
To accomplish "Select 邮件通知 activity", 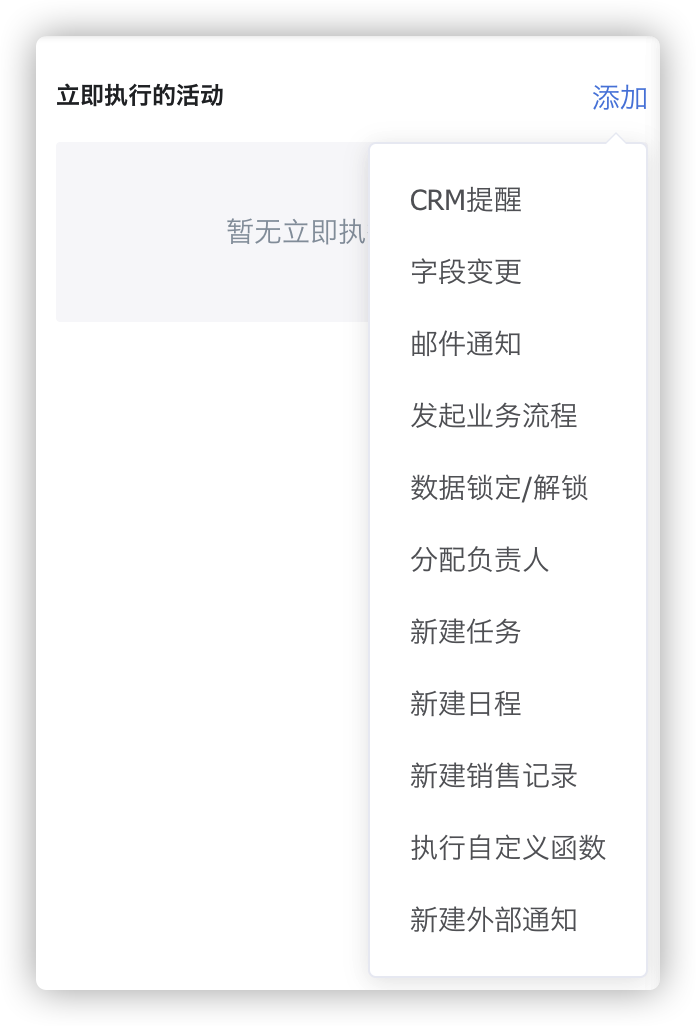I will click(x=466, y=344).
